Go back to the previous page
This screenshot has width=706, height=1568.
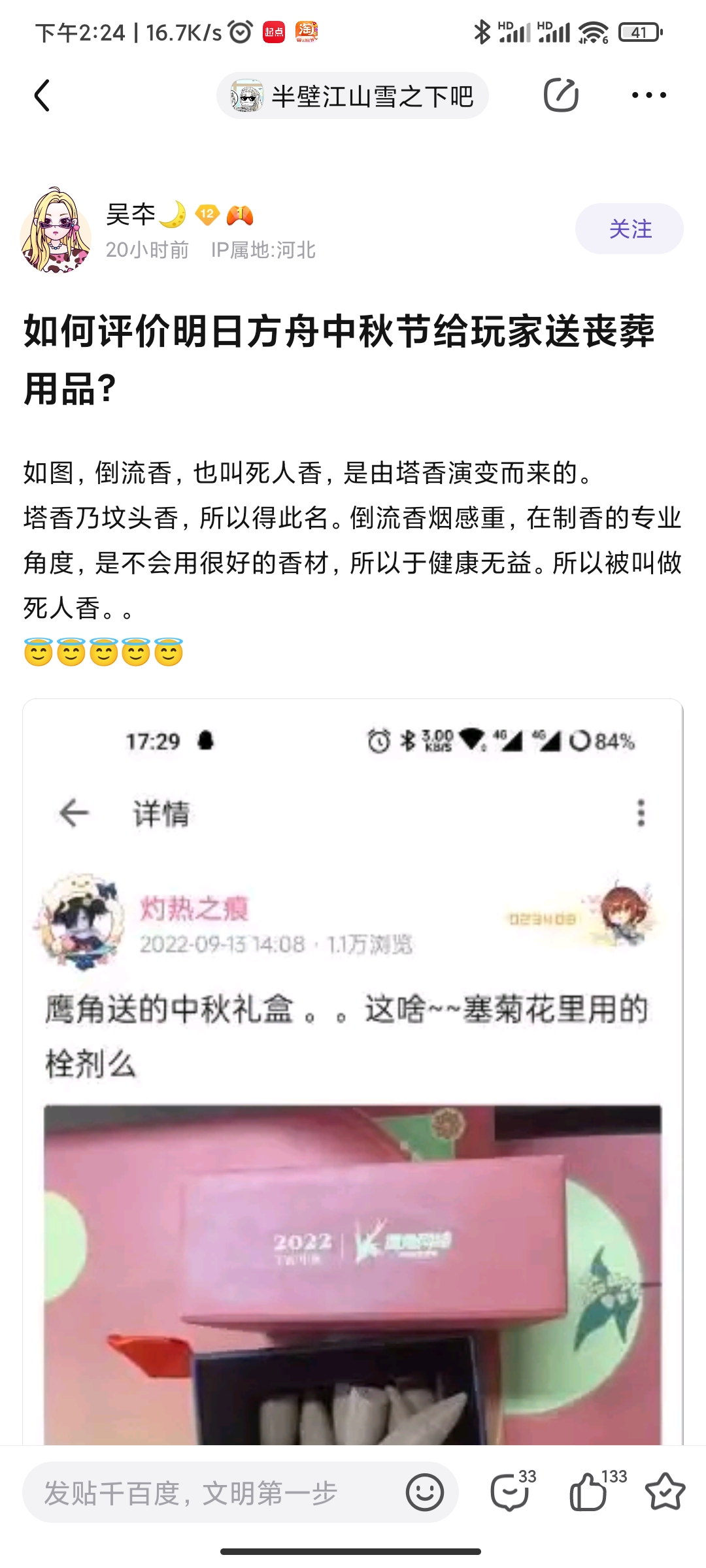(x=42, y=96)
